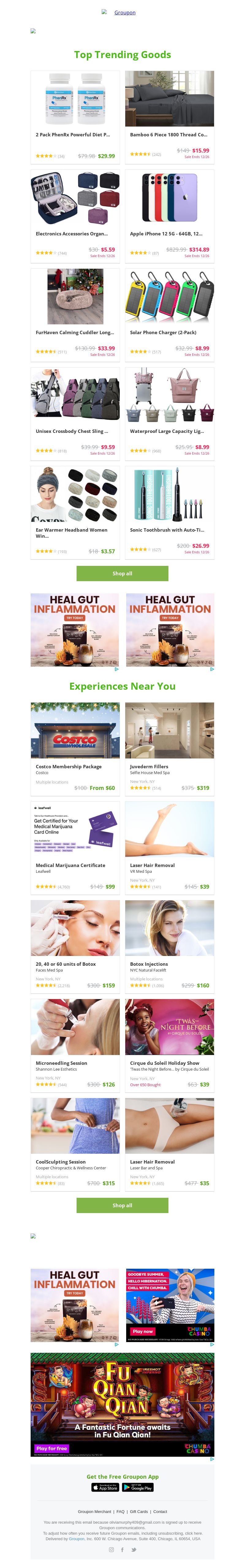Image resolution: width=245 pixels, height=1568 pixels.
Task: Open 2 Pack PhenRx Diet Pills deal
Action: click(75, 116)
